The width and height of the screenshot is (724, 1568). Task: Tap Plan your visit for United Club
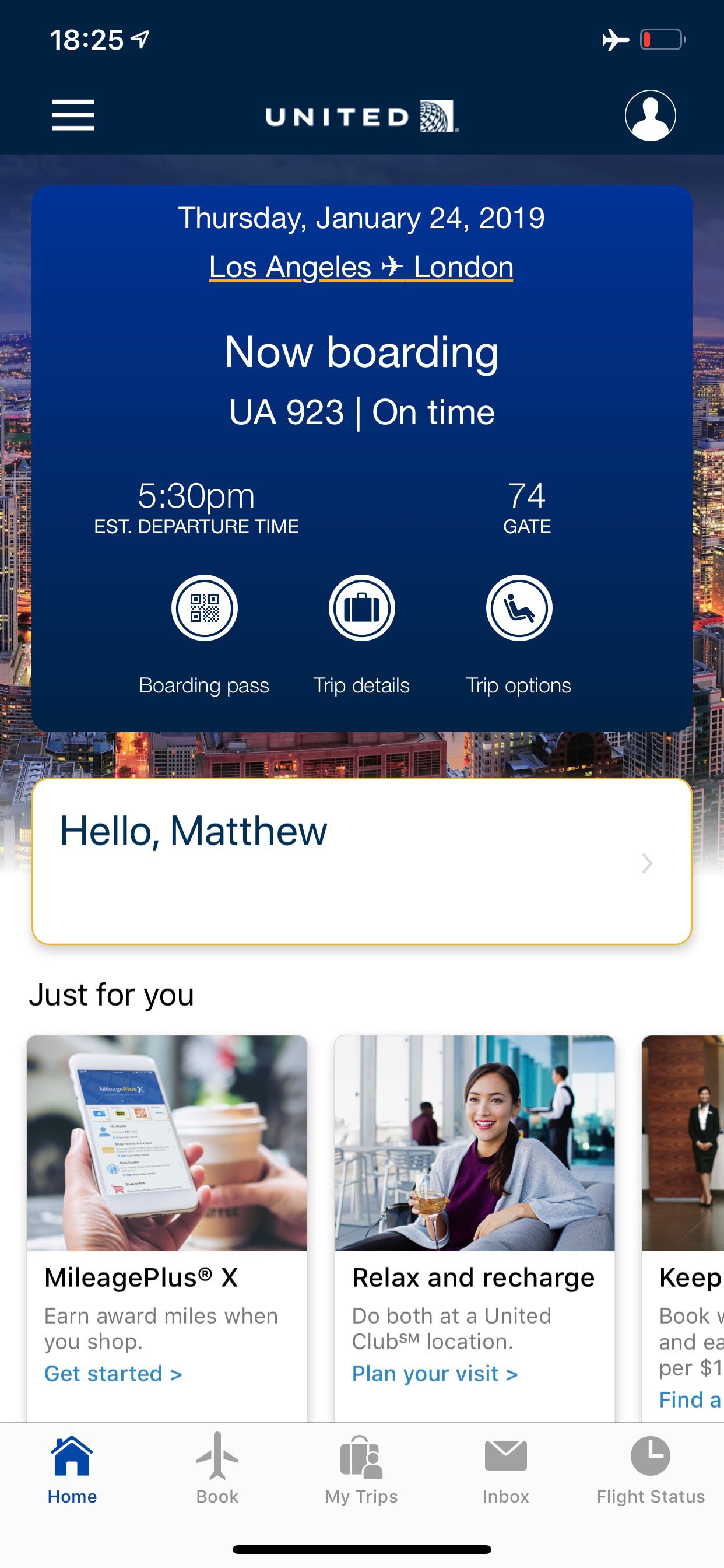(x=434, y=1373)
